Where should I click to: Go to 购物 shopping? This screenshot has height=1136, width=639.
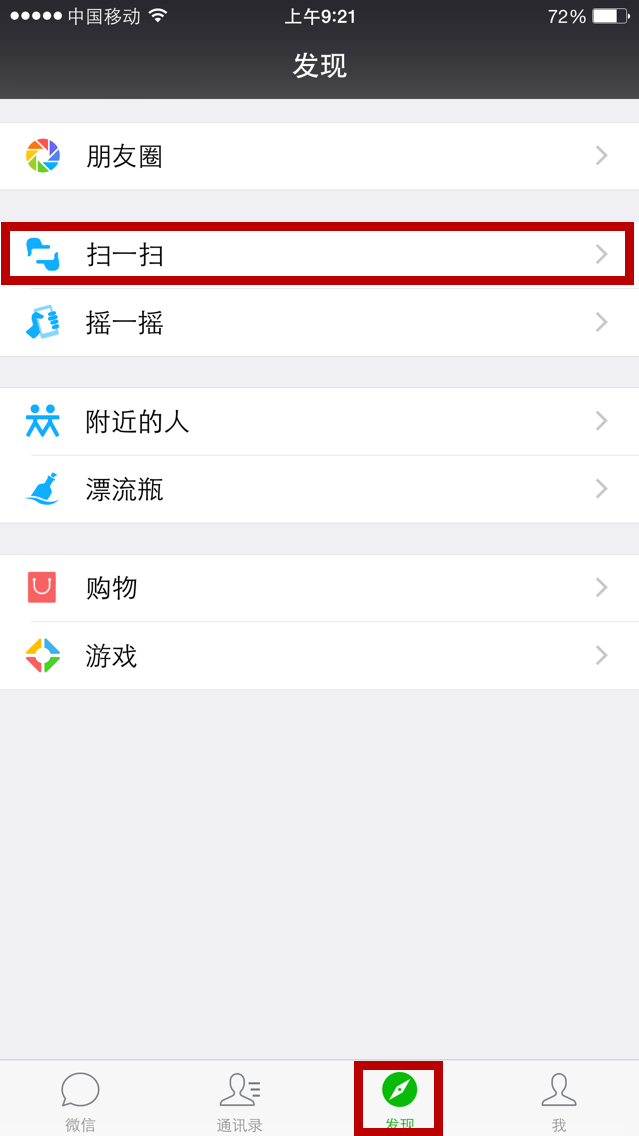320,588
